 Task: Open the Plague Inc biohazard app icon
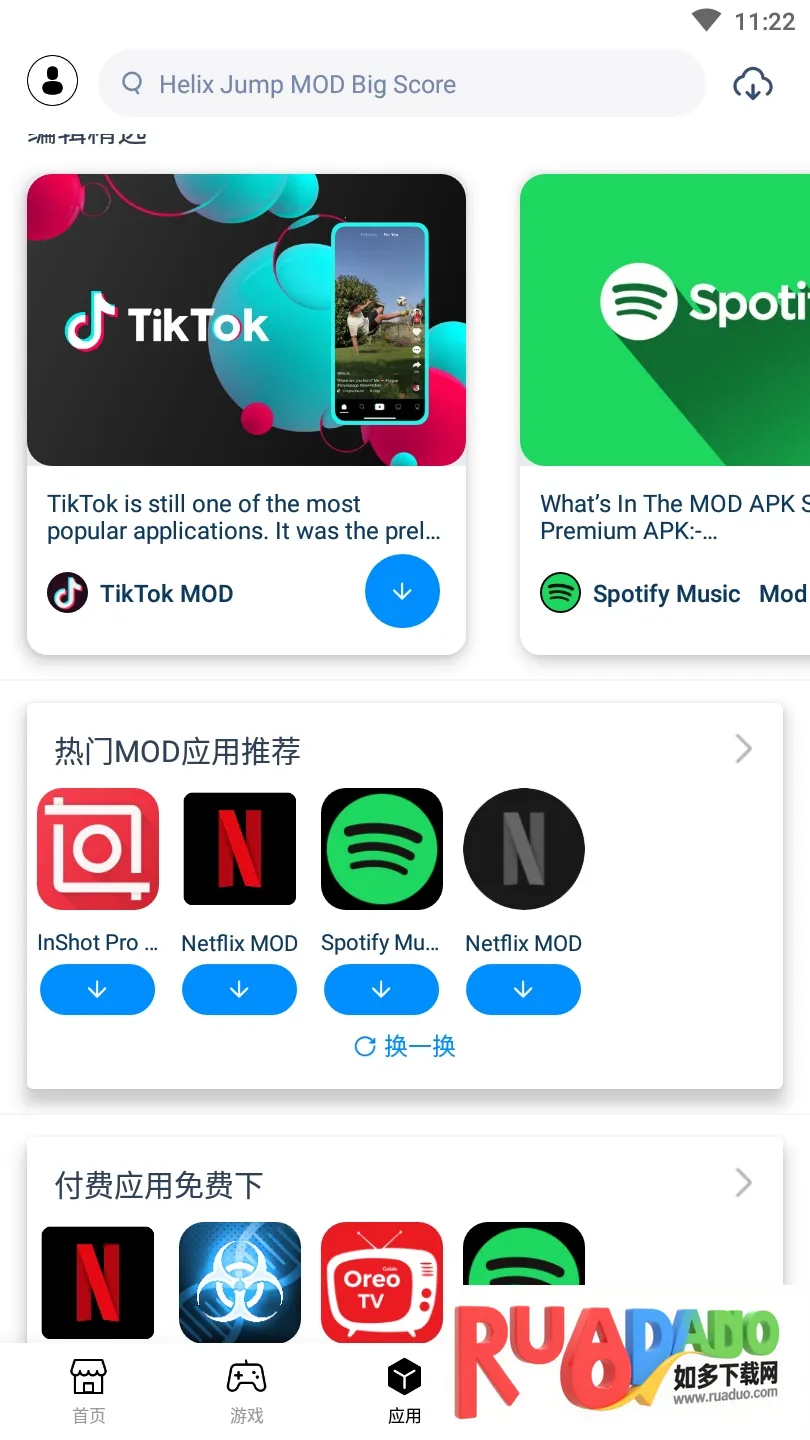(240, 1282)
